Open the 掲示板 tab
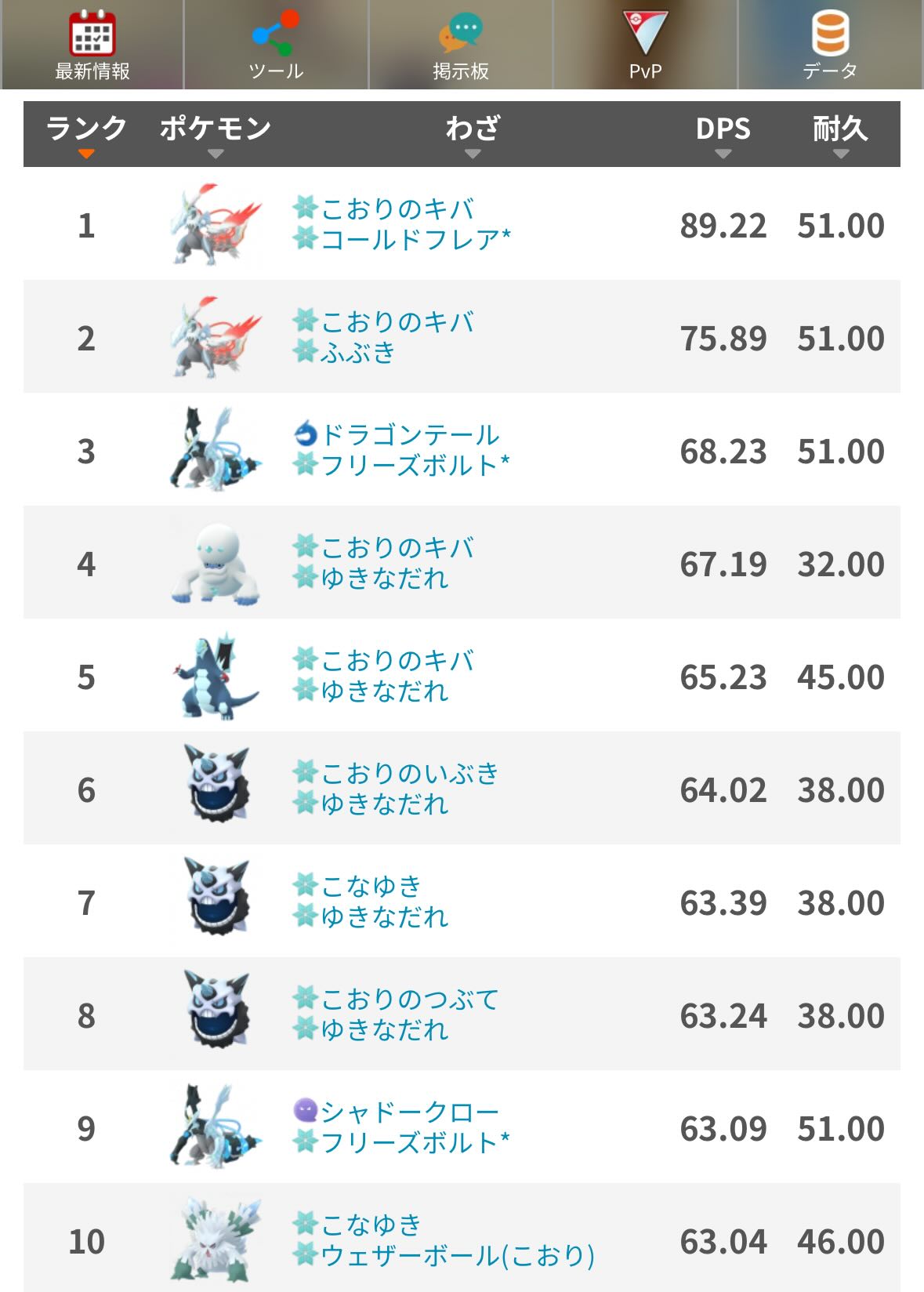 coord(461,45)
